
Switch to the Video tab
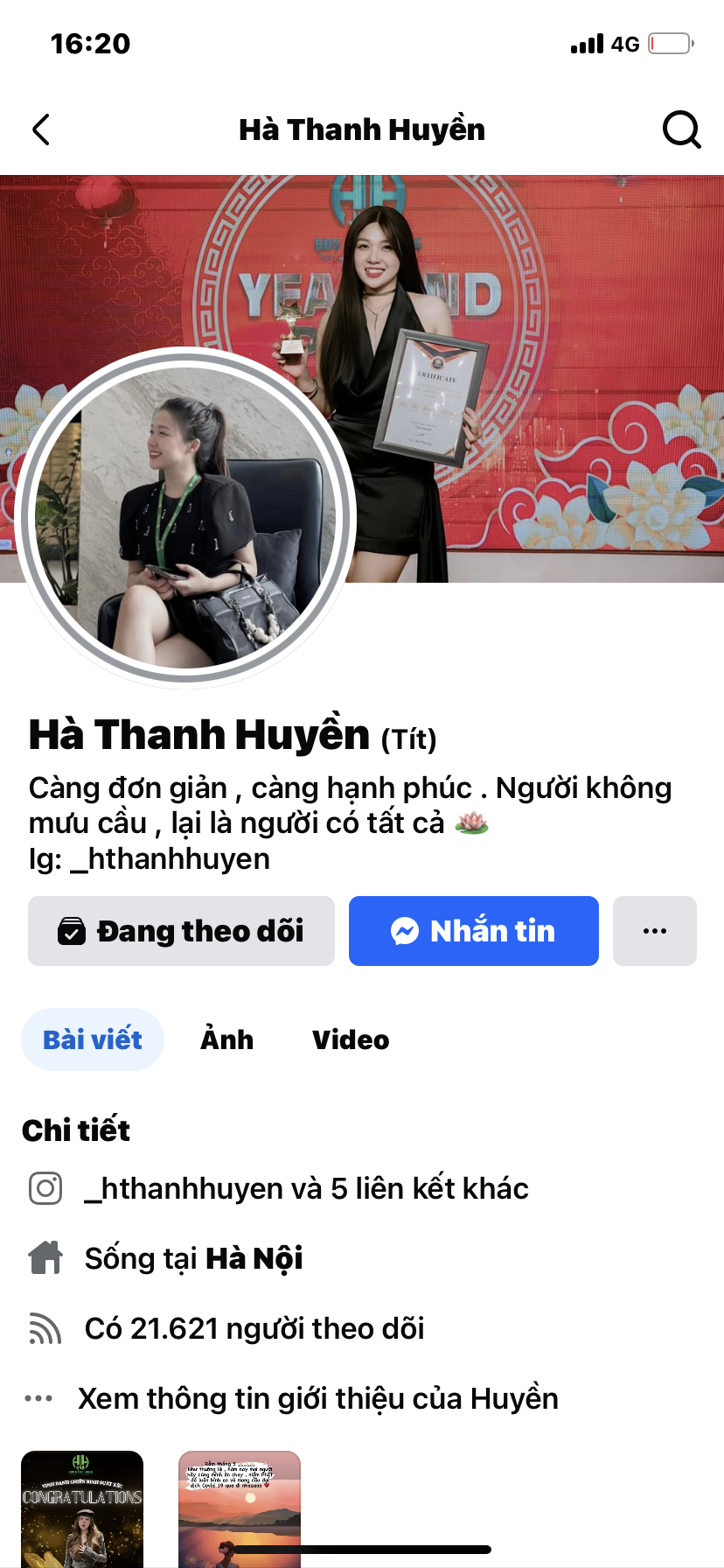click(x=351, y=1039)
